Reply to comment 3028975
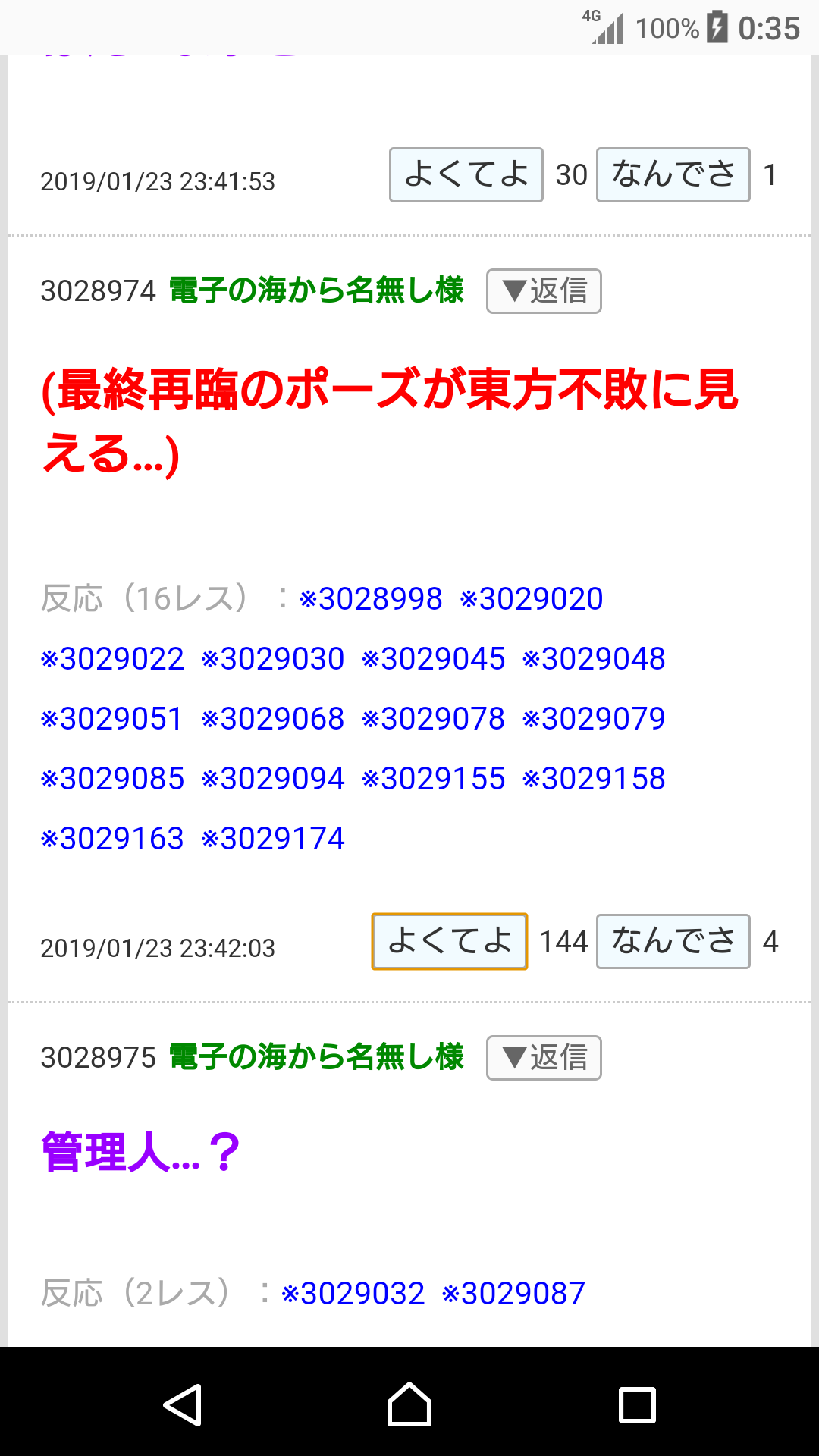The width and height of the screenshot is (819, 1456). click(543, 1058)
